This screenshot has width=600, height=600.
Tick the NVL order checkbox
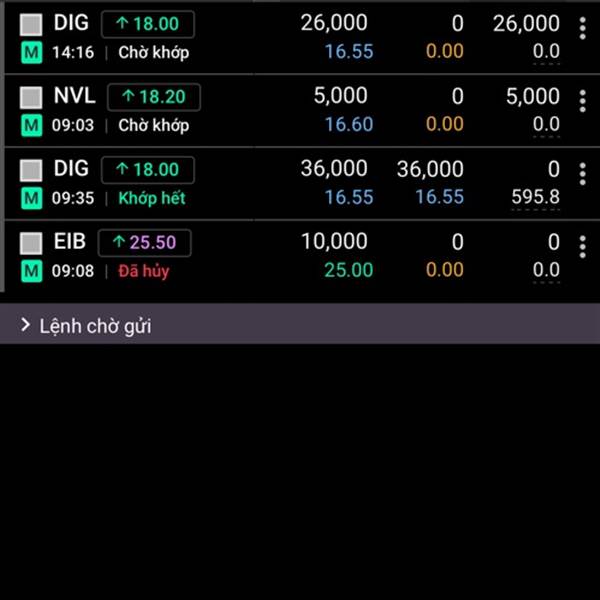coord(31,97)
